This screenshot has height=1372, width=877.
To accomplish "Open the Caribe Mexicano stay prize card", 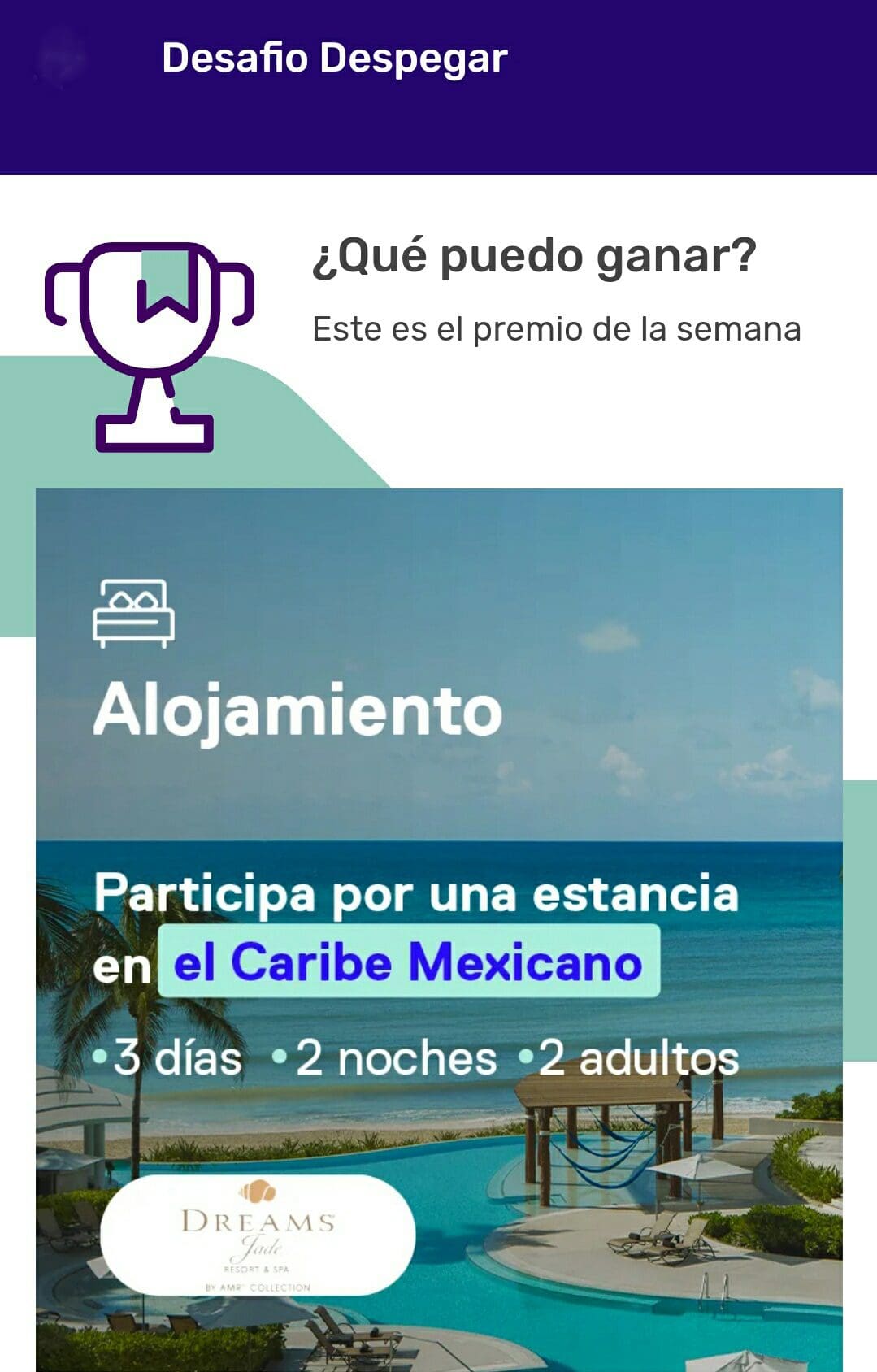I will [x=439, y=927].
